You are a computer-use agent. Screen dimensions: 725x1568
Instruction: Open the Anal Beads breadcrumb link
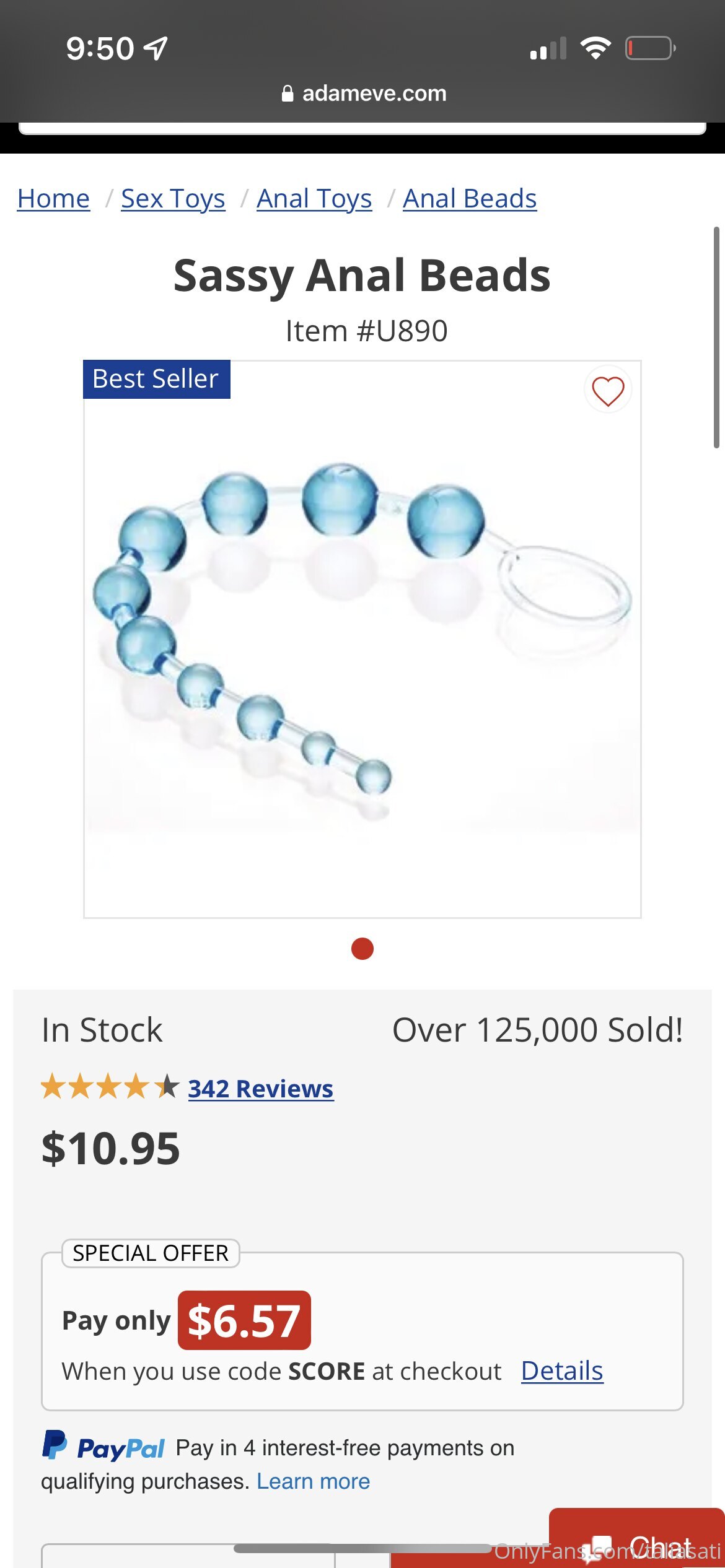[470, 199]
